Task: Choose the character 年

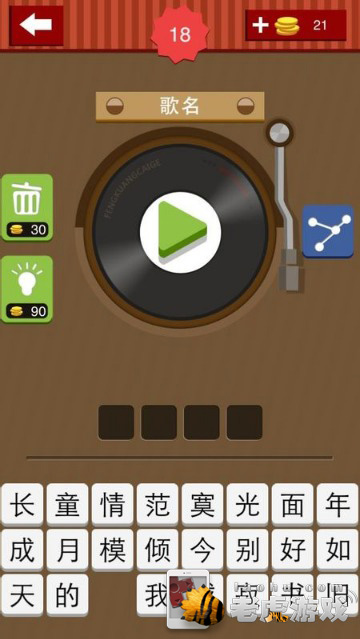Action: pos(338,505)
